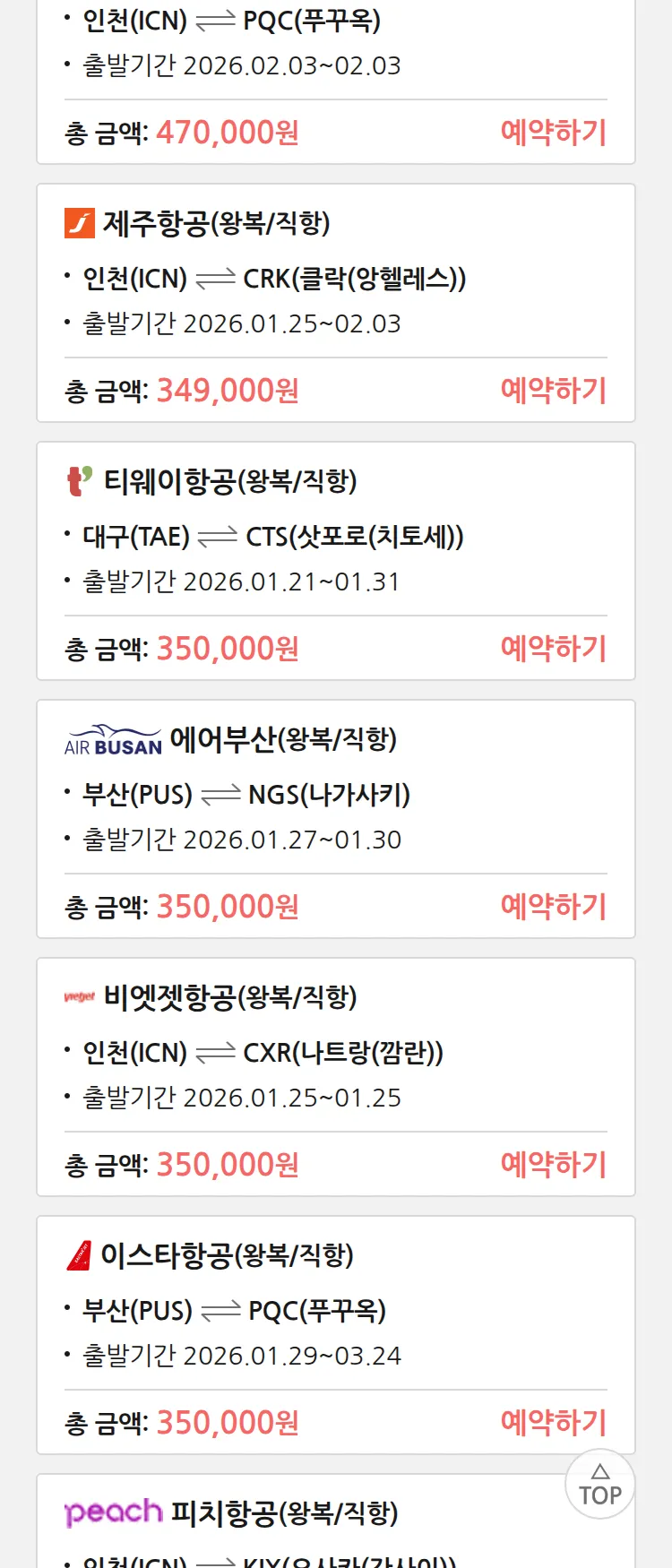View the 비엣젯항공 CXR flight card
Viewport: 672px width, 1568px height.
[x=335, y=1052]
